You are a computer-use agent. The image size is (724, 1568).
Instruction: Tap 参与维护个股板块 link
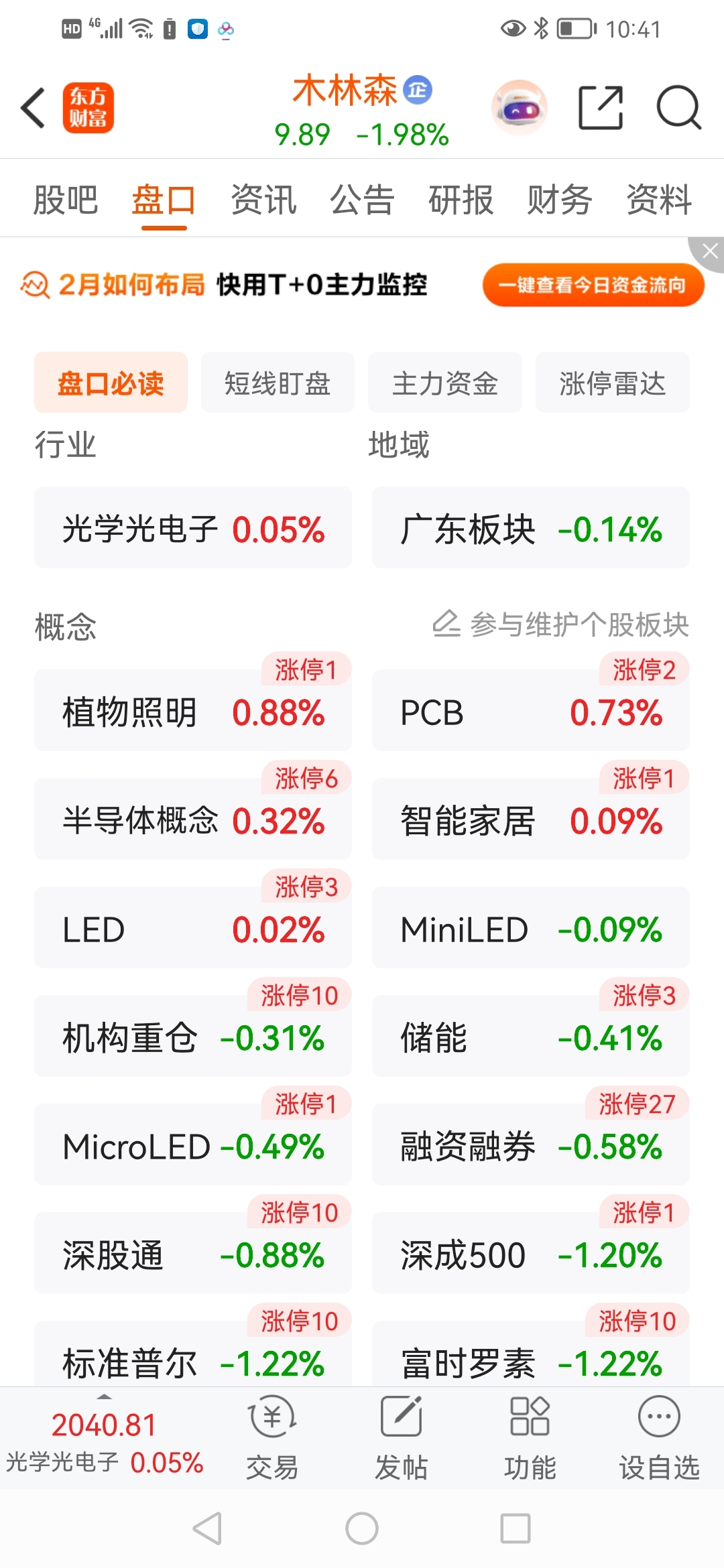click(x=561, y=625)
